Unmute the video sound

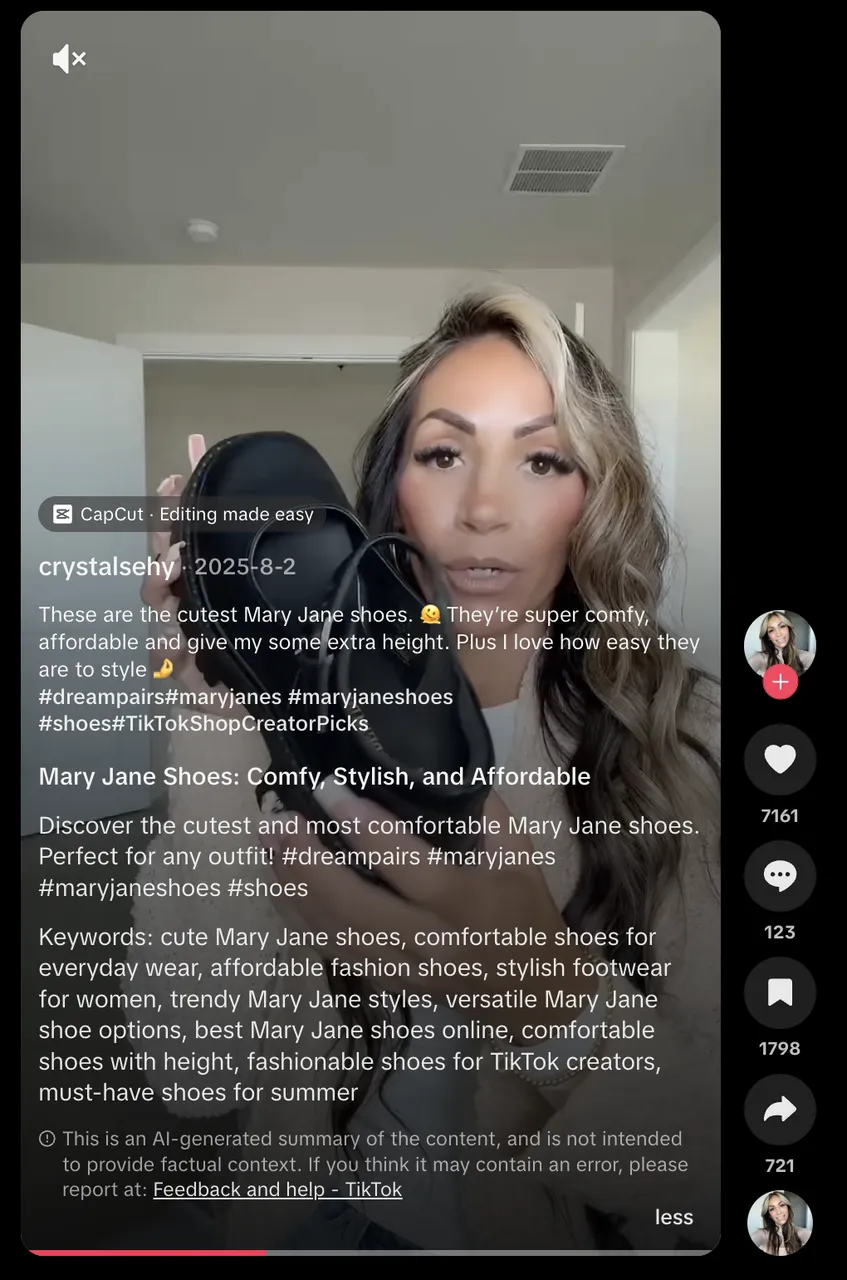point(69,59)
